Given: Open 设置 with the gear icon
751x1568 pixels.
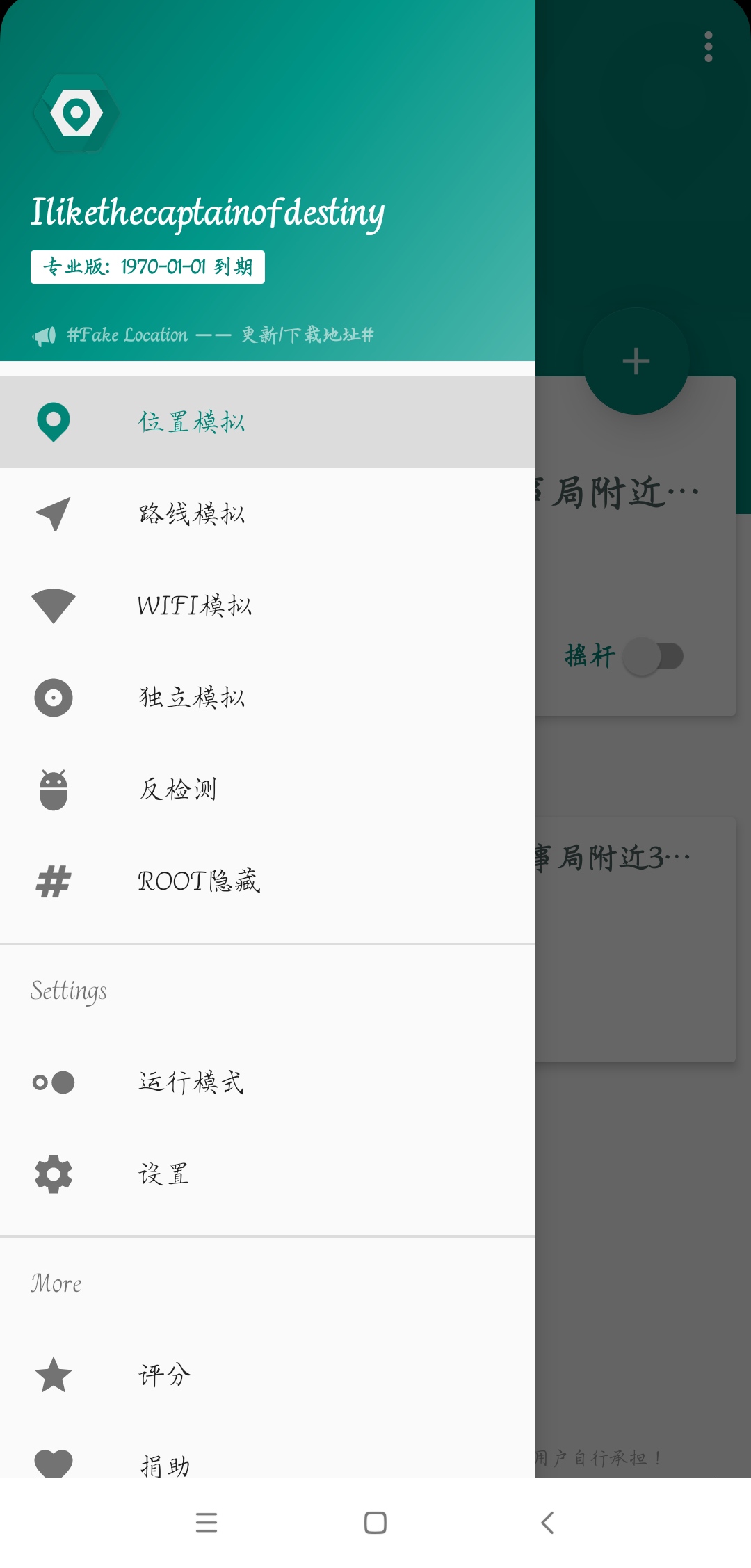Looking at the screenshot, I should click(x=53, y=1174).
